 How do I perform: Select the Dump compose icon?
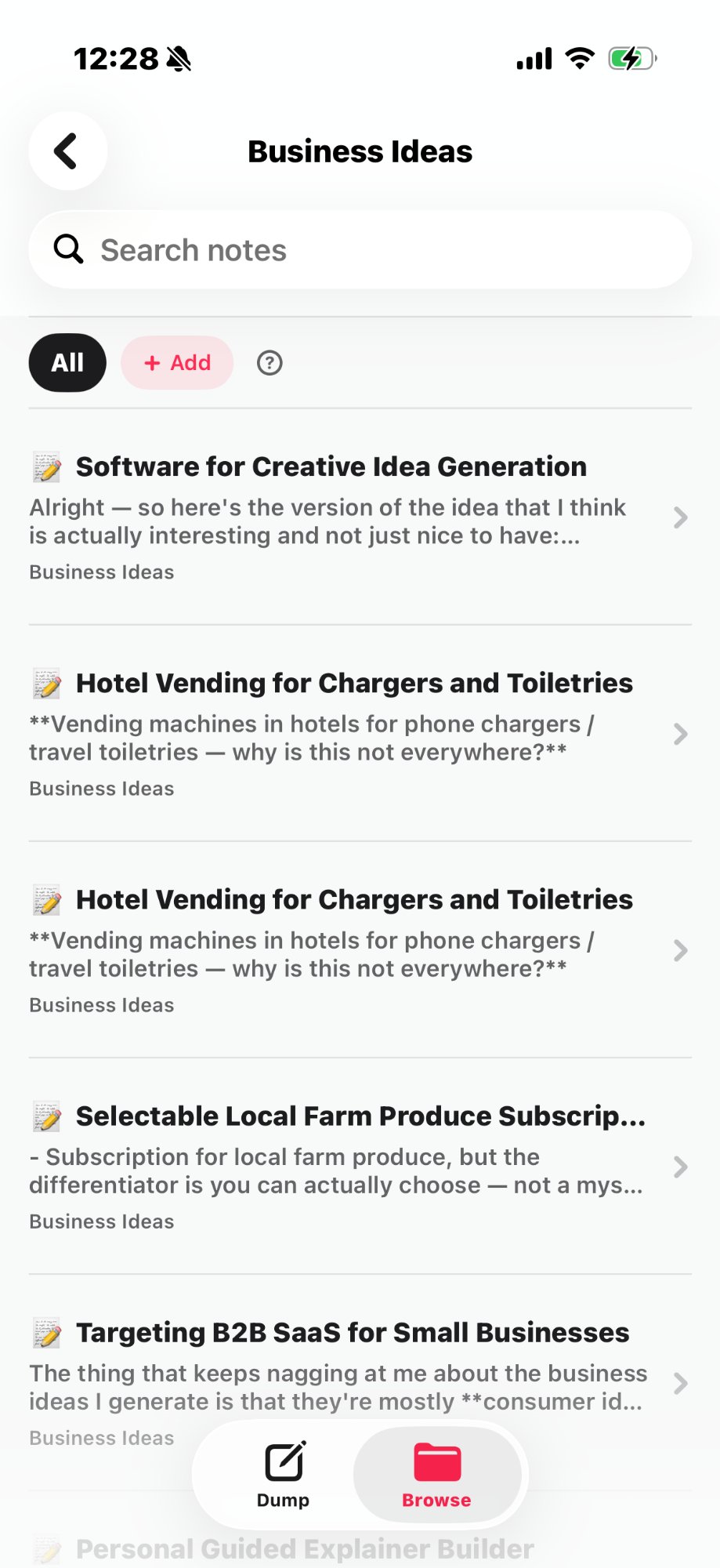(283, 1460)
